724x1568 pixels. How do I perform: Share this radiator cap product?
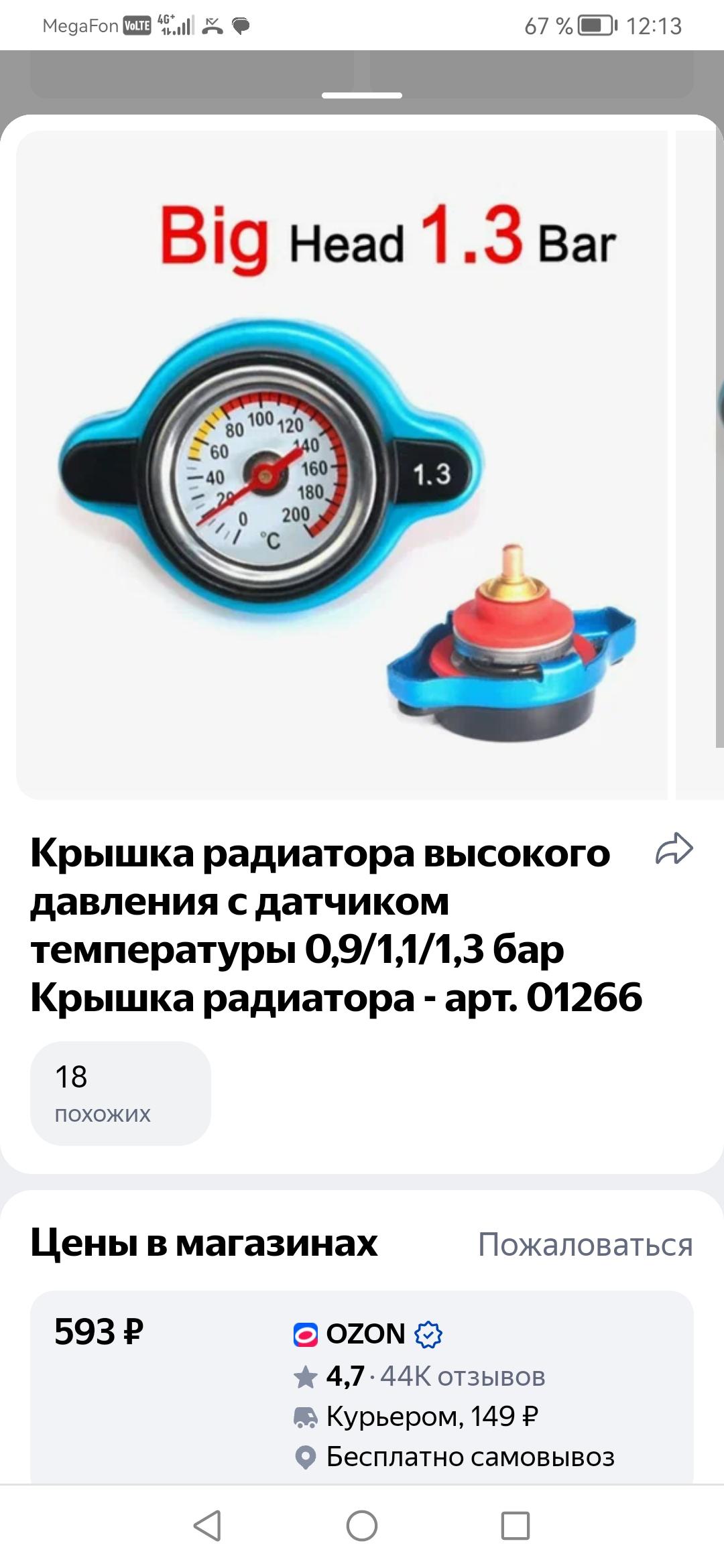674,849
